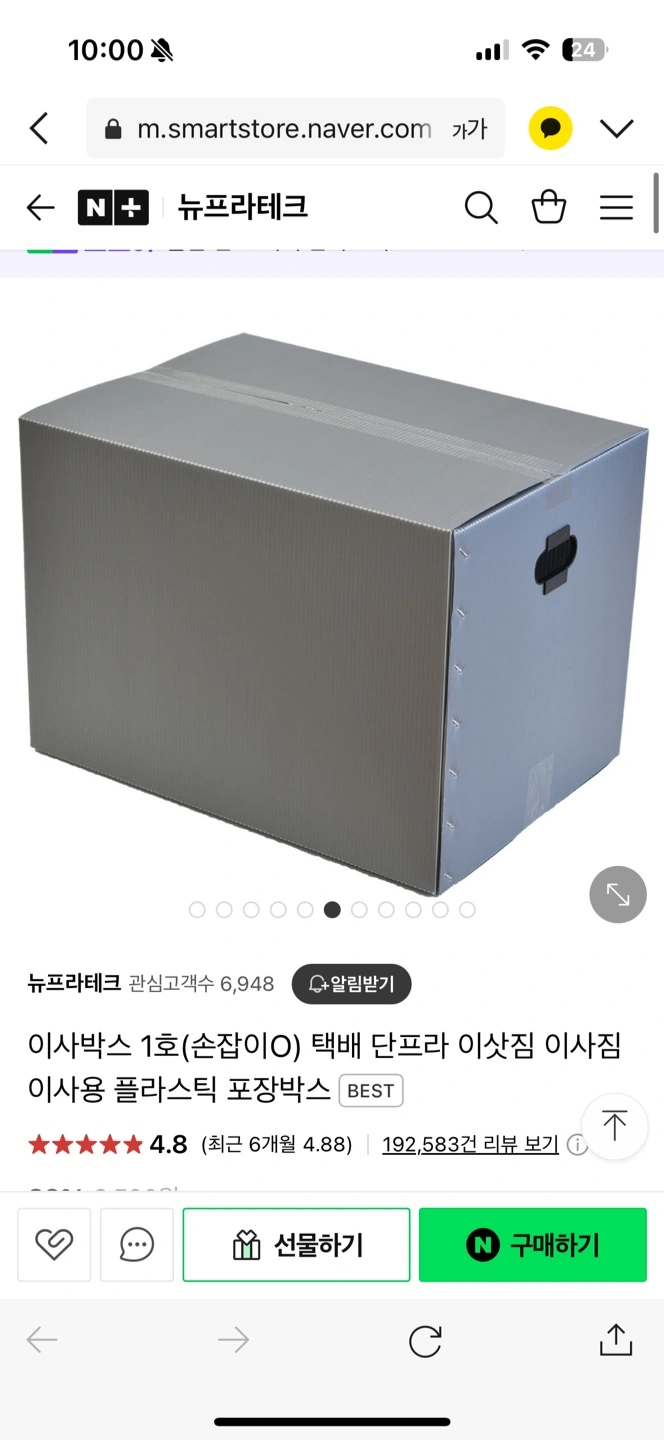The image size is (664, 1440).
Task: Open the N+ Naver Plus logo
Action: coord(113,208)
